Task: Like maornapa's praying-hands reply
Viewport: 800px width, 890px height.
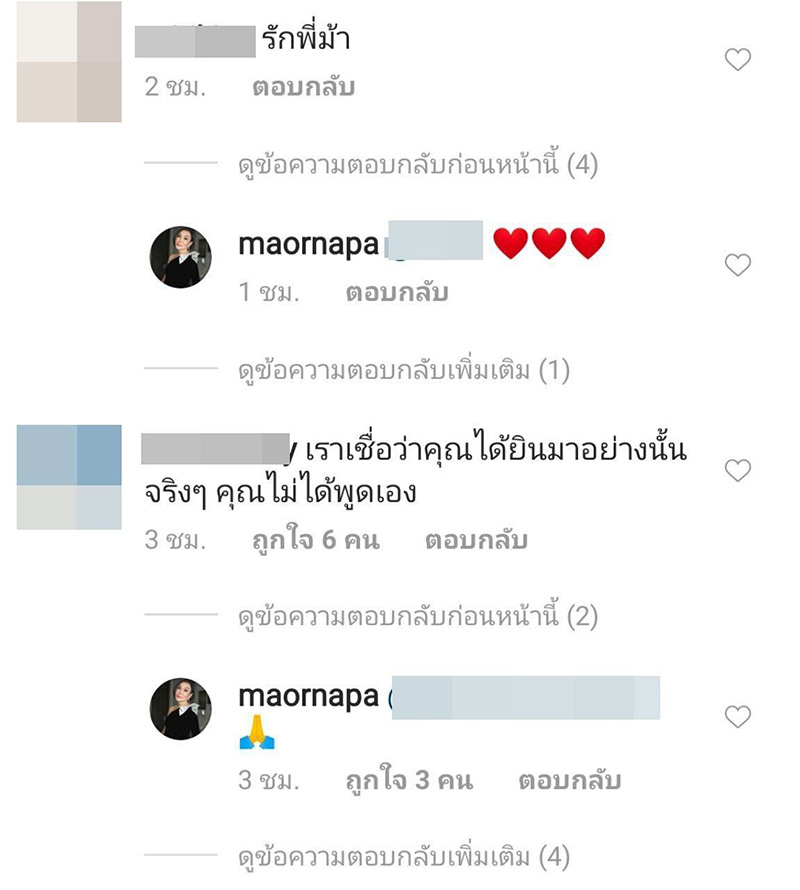Action: pos(737,716)
